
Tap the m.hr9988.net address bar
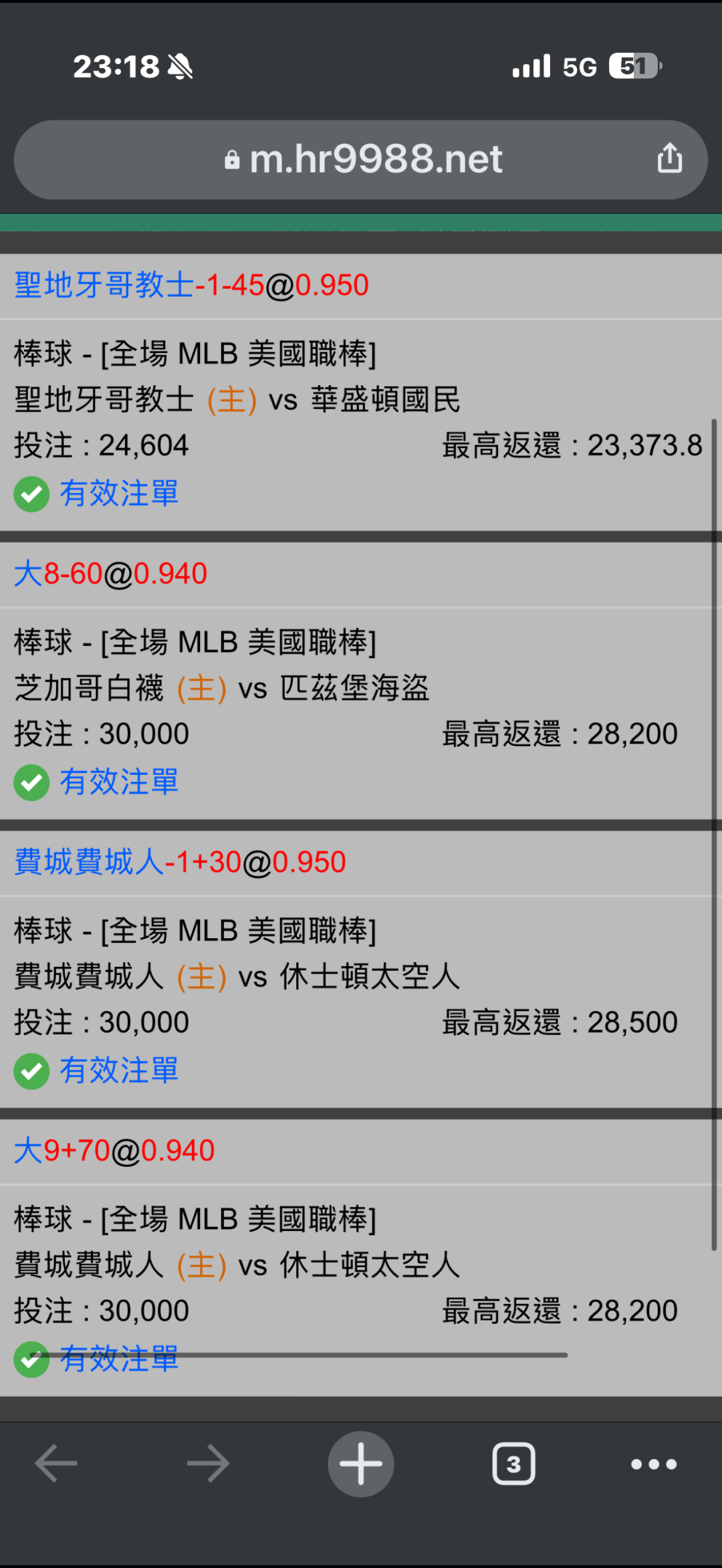tap(361, 160)
